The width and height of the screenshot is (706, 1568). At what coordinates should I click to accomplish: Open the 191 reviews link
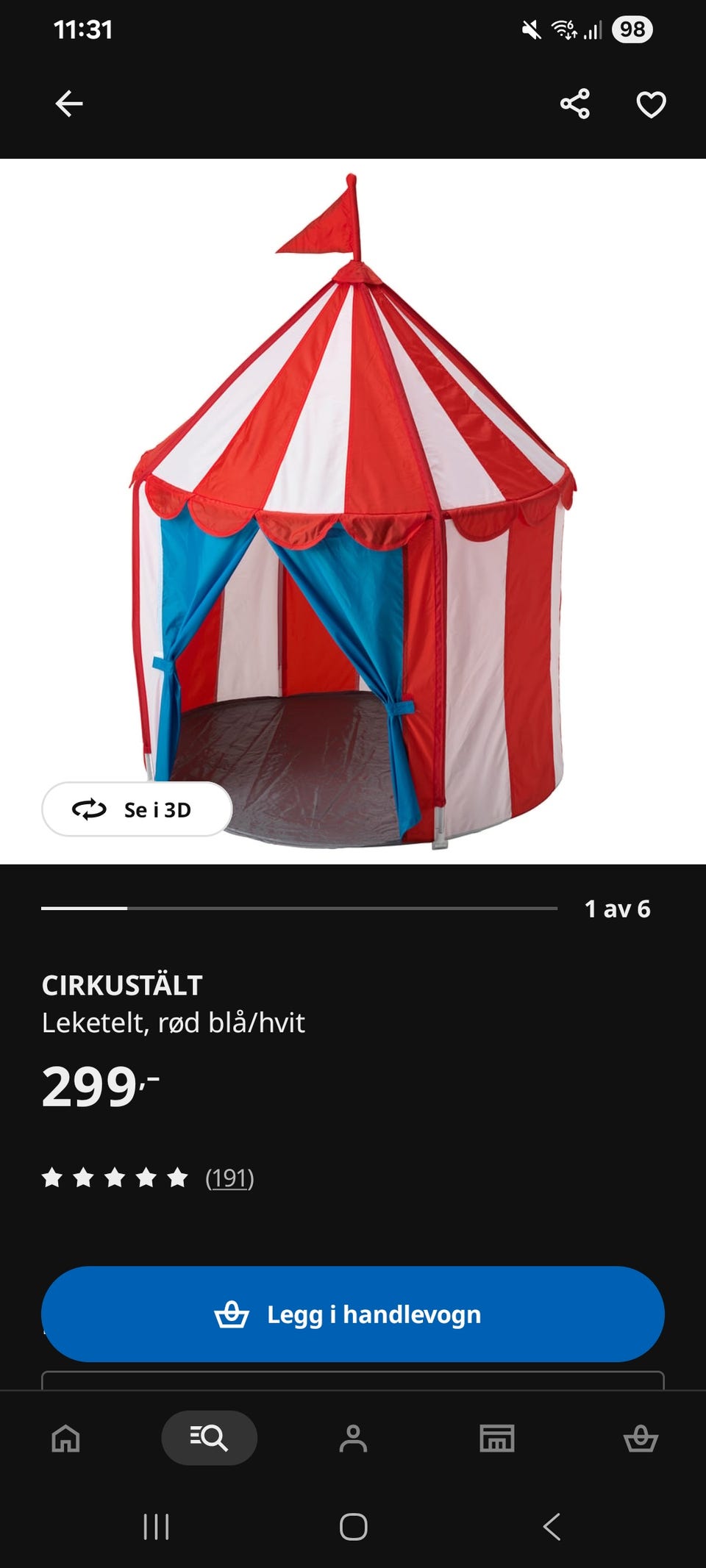[x=229, y=1178]
